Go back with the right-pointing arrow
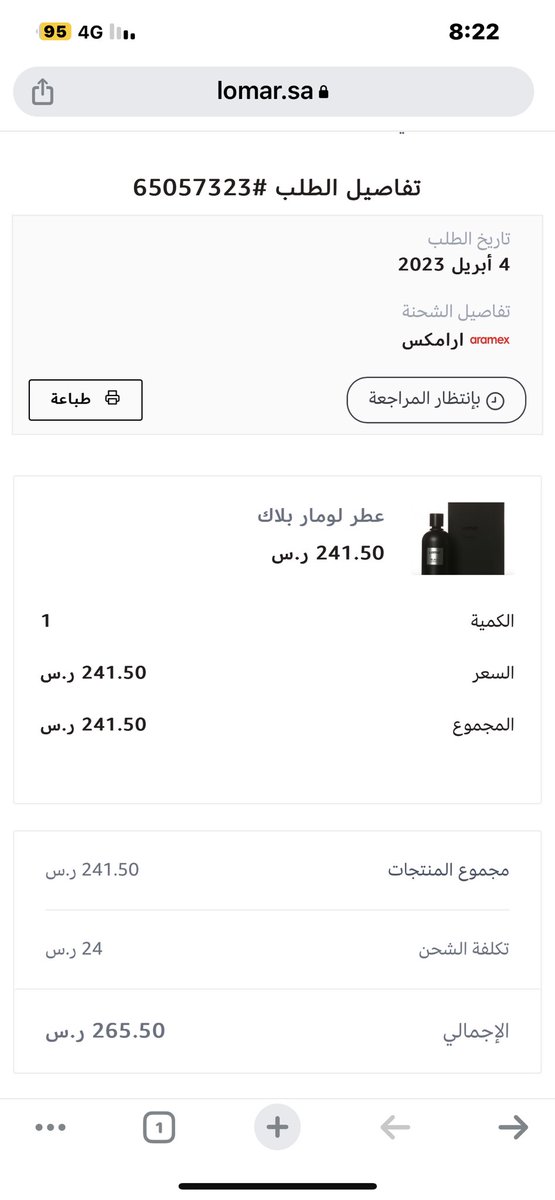Screen dimensions: 555x1200 click(x=513, y=1128)
